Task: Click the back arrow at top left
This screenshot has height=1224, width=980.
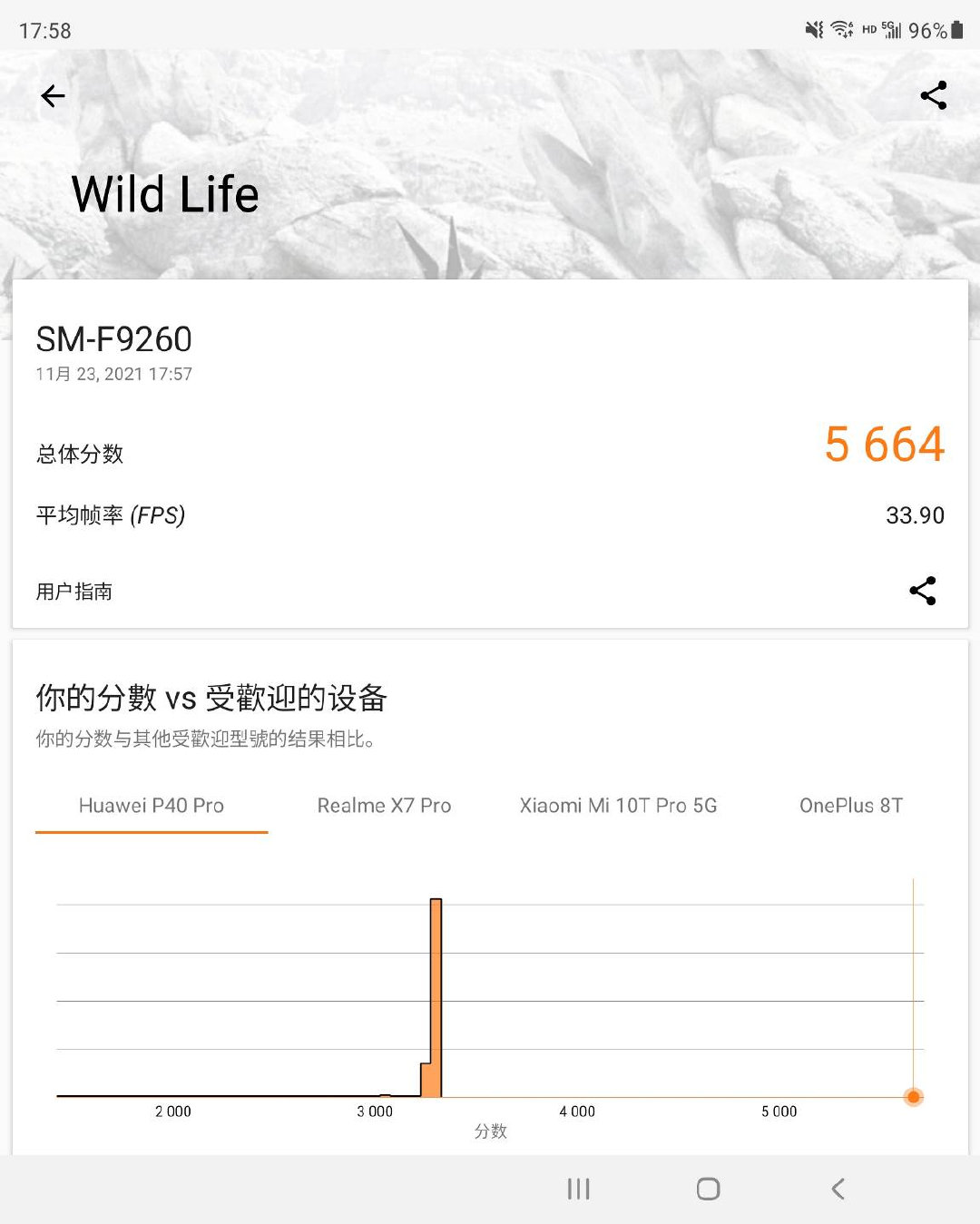Action: (52, 95)
